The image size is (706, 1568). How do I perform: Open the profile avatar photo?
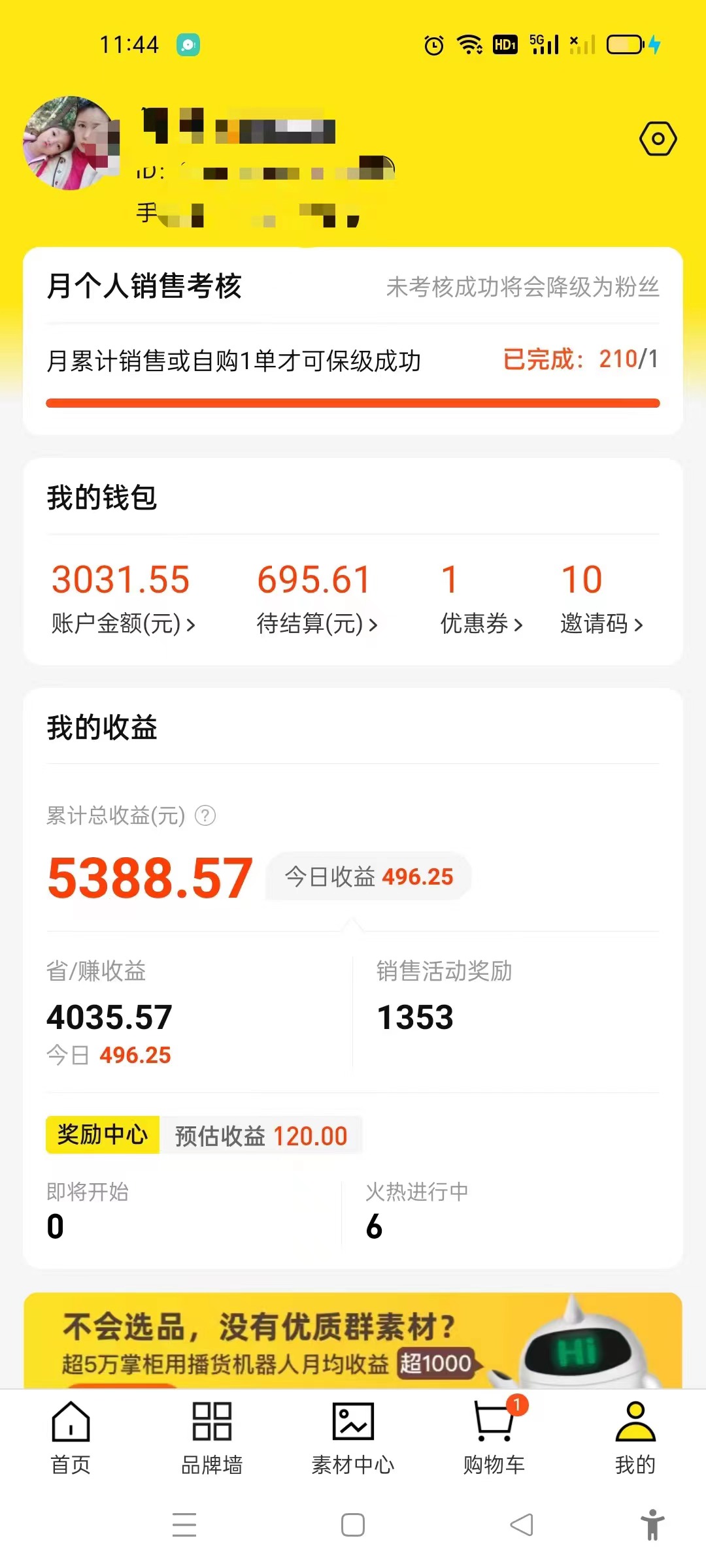point(71,144)
